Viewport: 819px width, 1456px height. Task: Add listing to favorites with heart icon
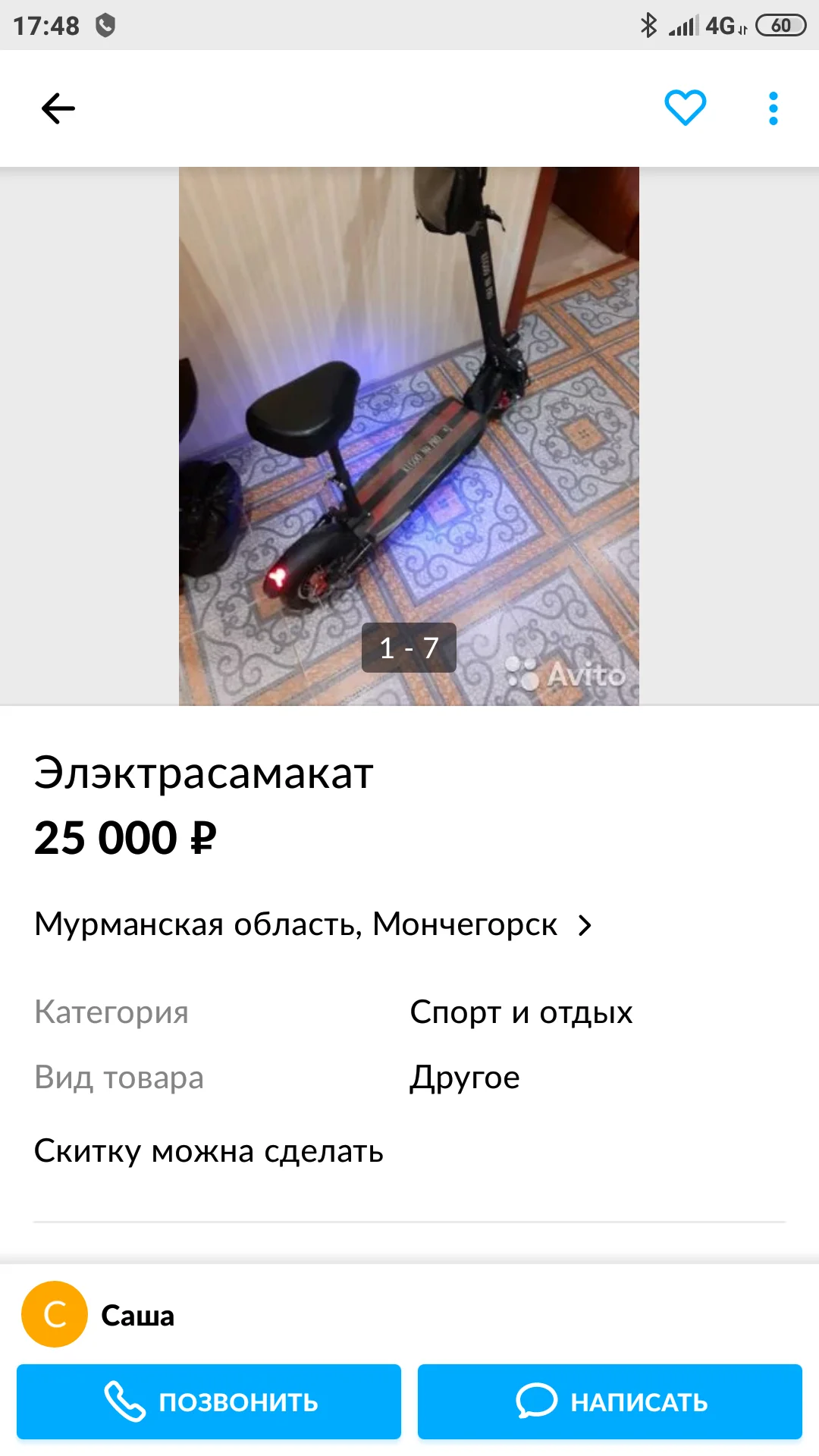685,108
